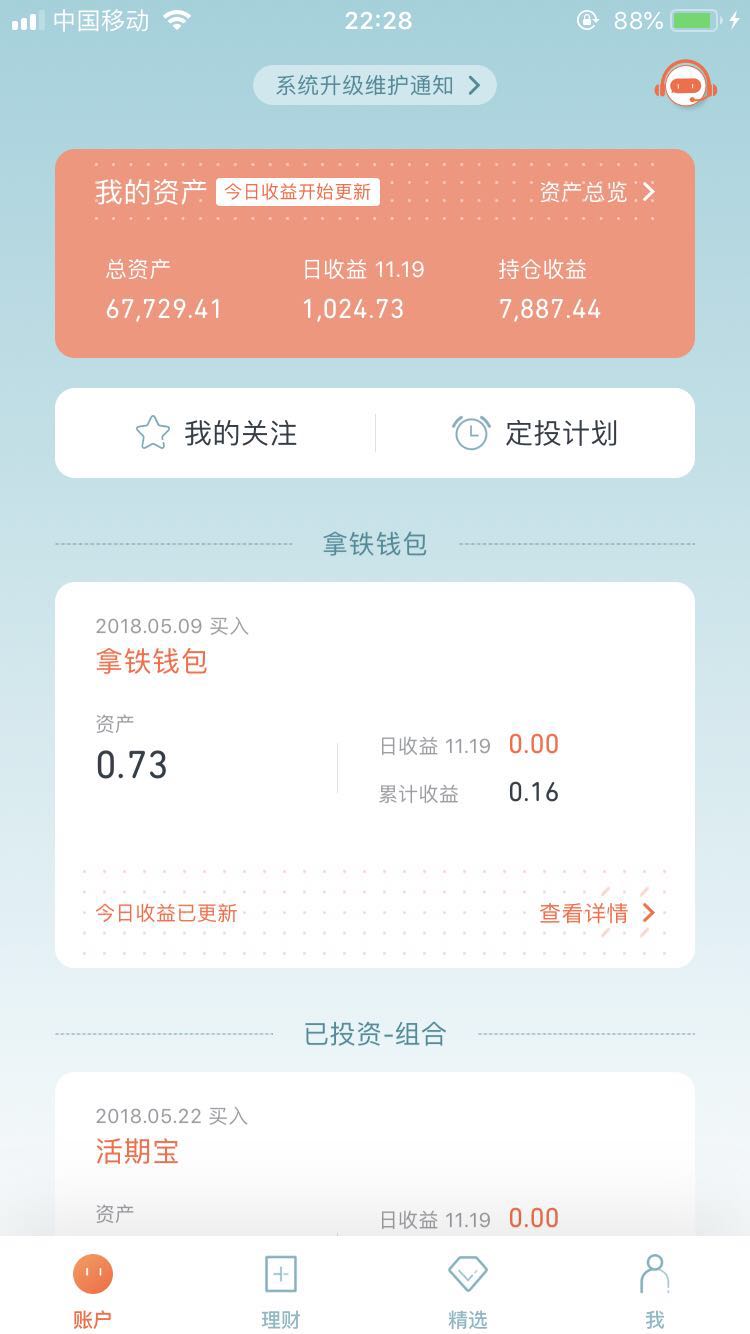Screen dimensions: 750x1334
Task: Open 资产总览 overview
Action: [597, 192]
